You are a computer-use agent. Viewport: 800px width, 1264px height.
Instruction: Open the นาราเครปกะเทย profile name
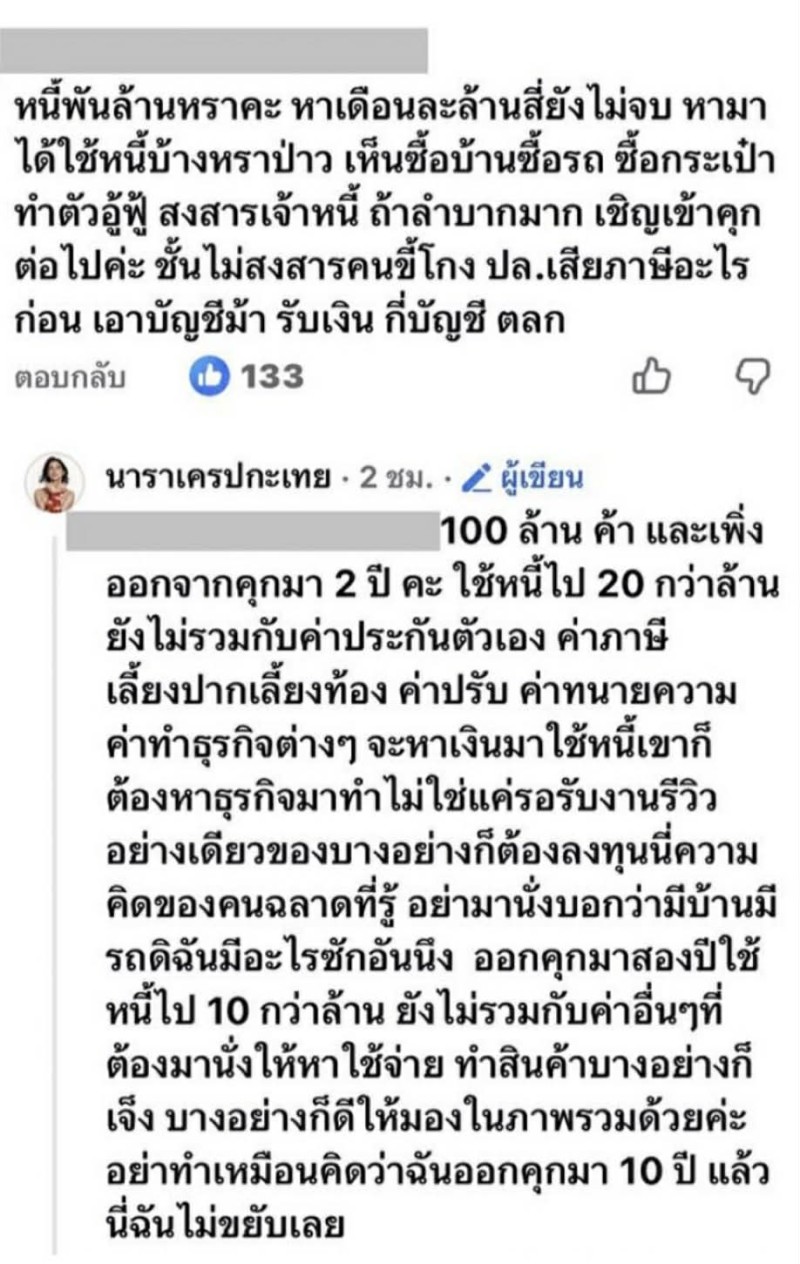216,478
